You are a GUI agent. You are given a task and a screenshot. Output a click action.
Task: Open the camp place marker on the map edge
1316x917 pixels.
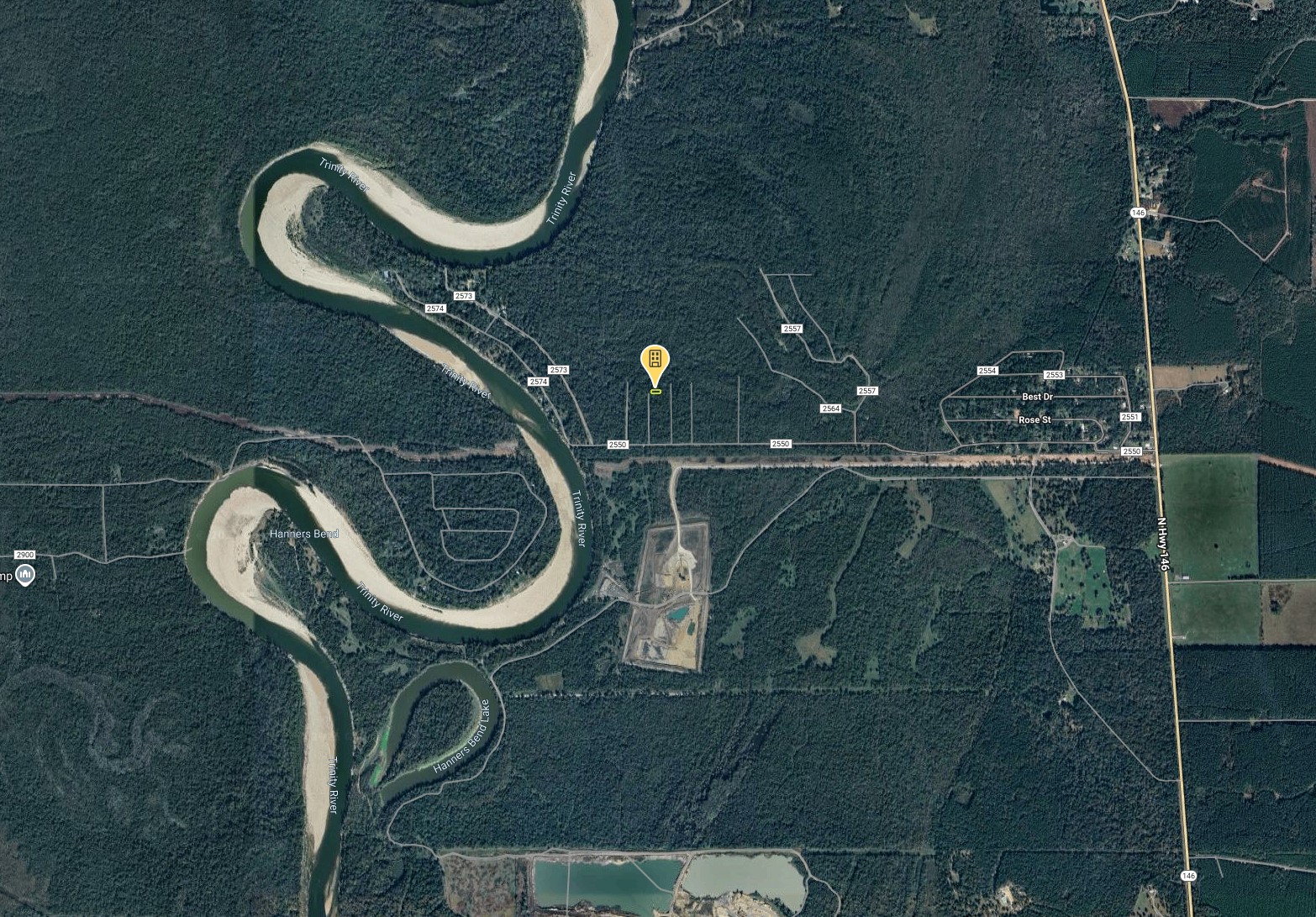tap(26, 575)
